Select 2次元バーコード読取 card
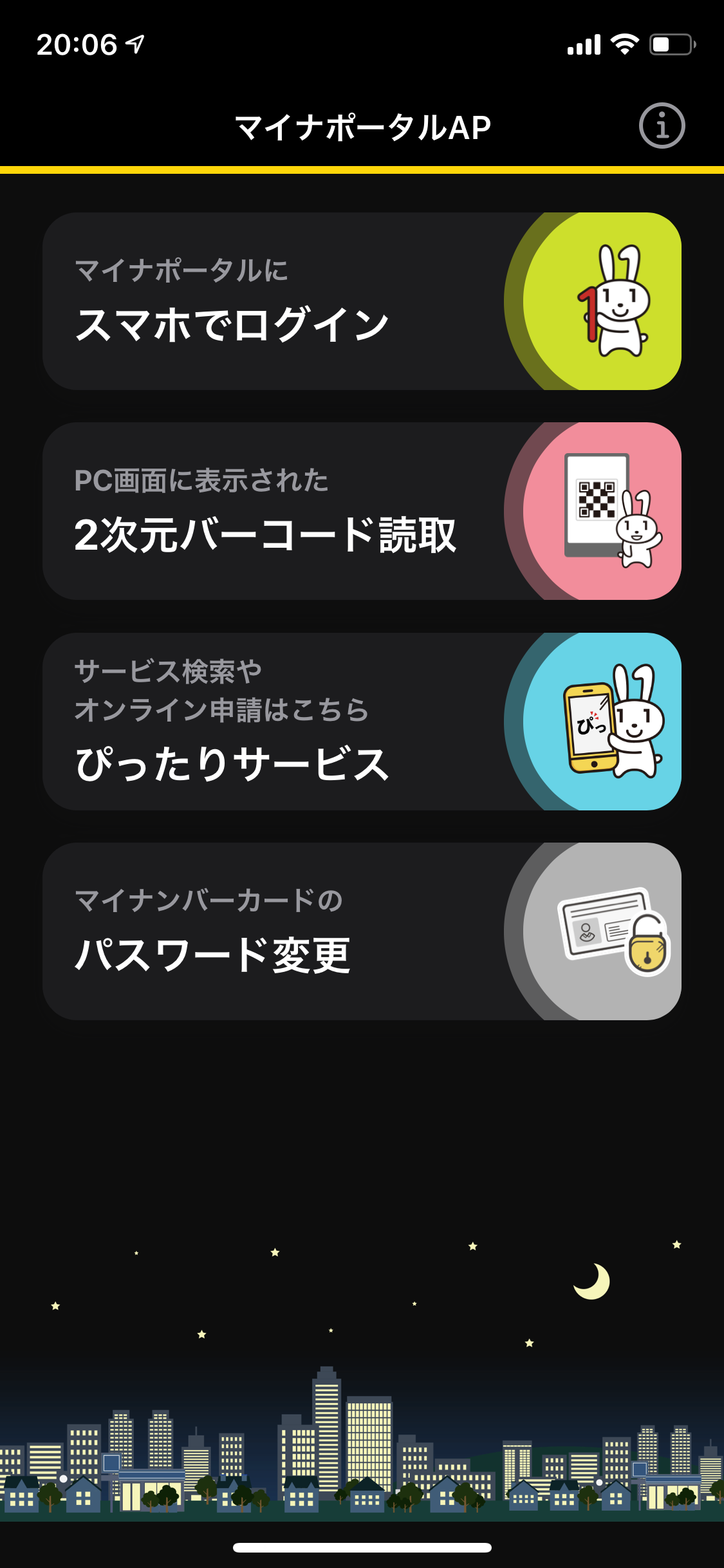This screenshot has width=724, height=1568. tap(362, 511)
